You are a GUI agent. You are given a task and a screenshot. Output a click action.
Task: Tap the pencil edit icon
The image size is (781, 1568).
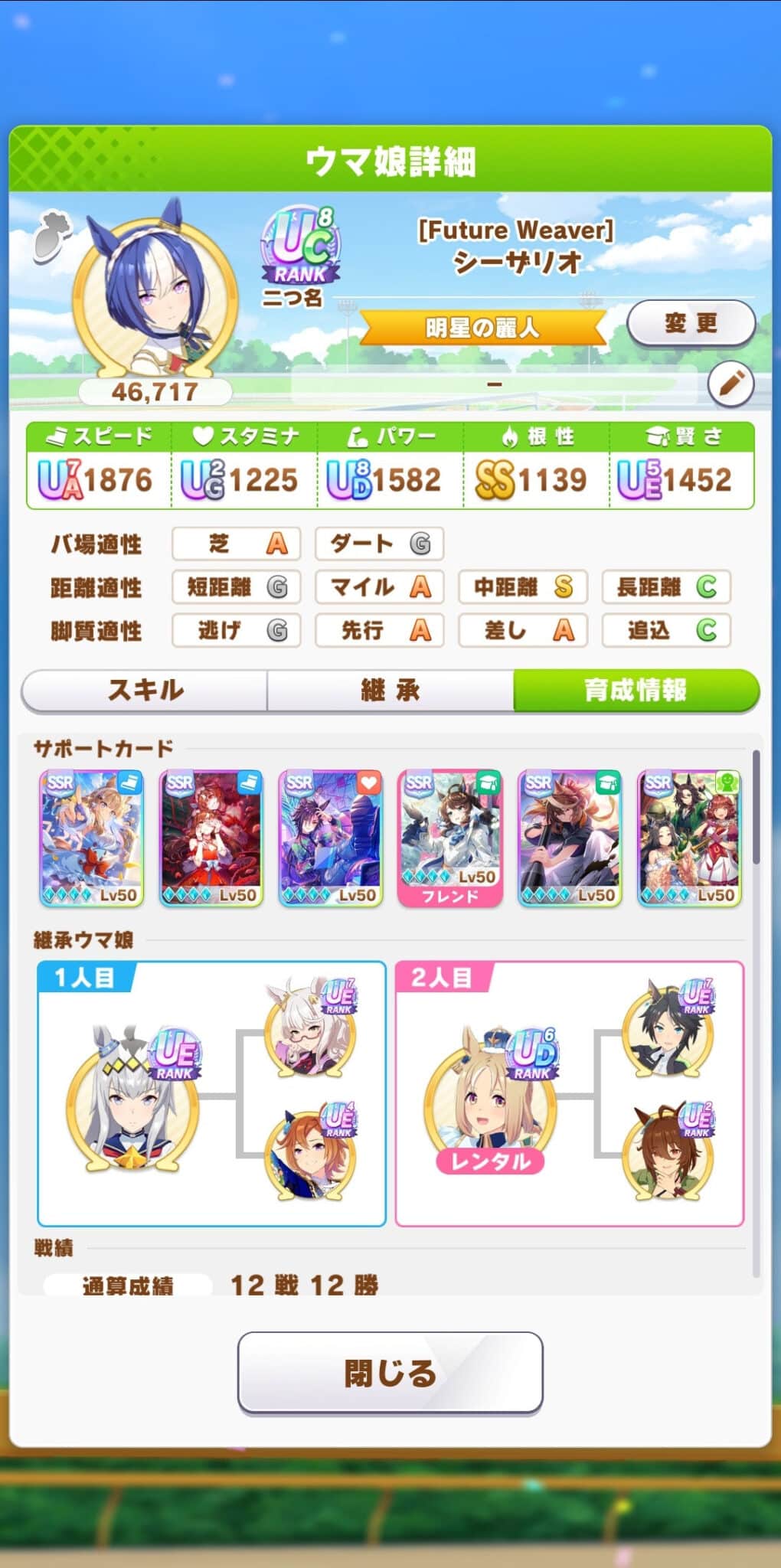(730, 383)
